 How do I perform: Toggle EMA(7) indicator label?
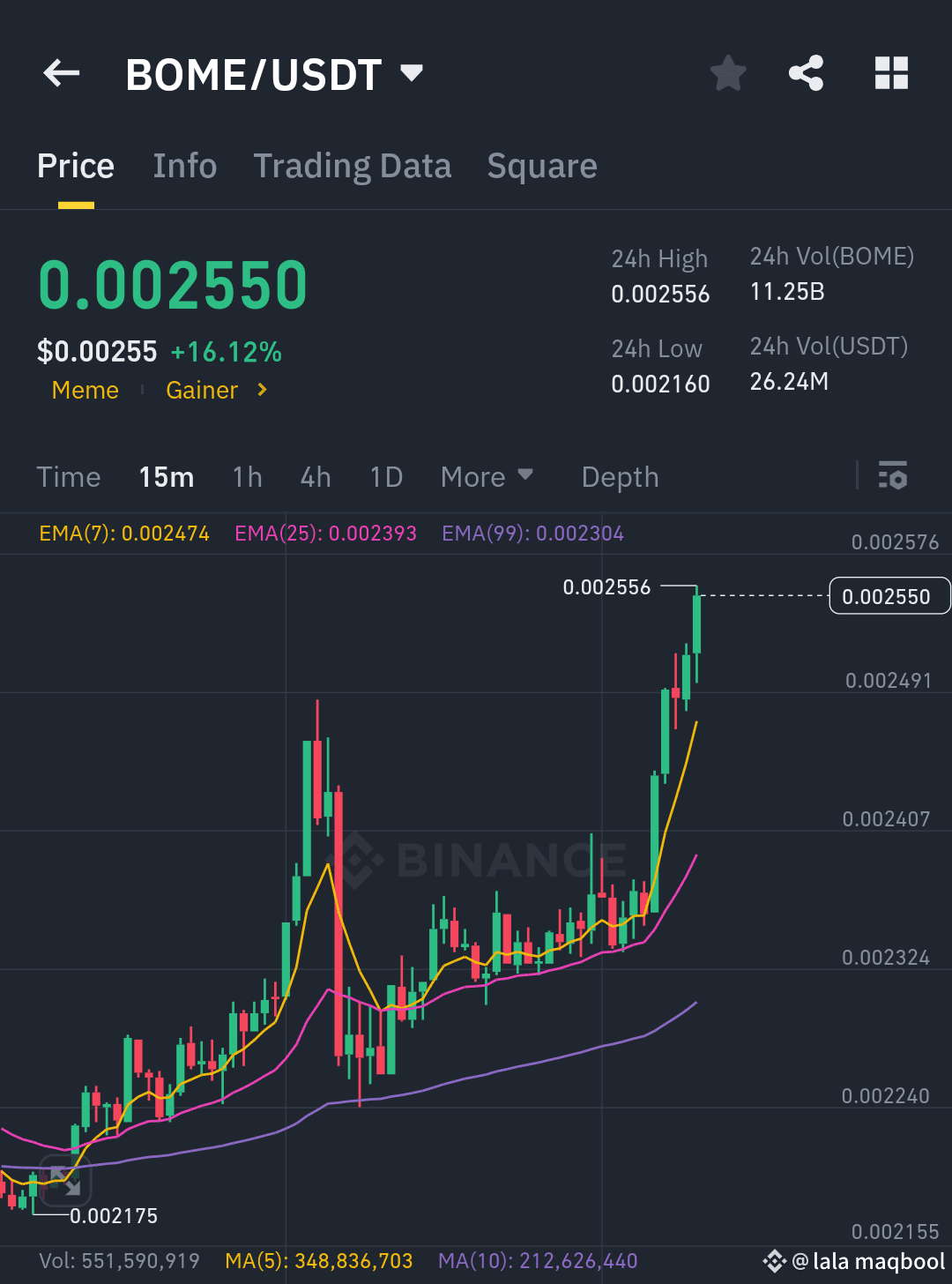tap(123, 534)
